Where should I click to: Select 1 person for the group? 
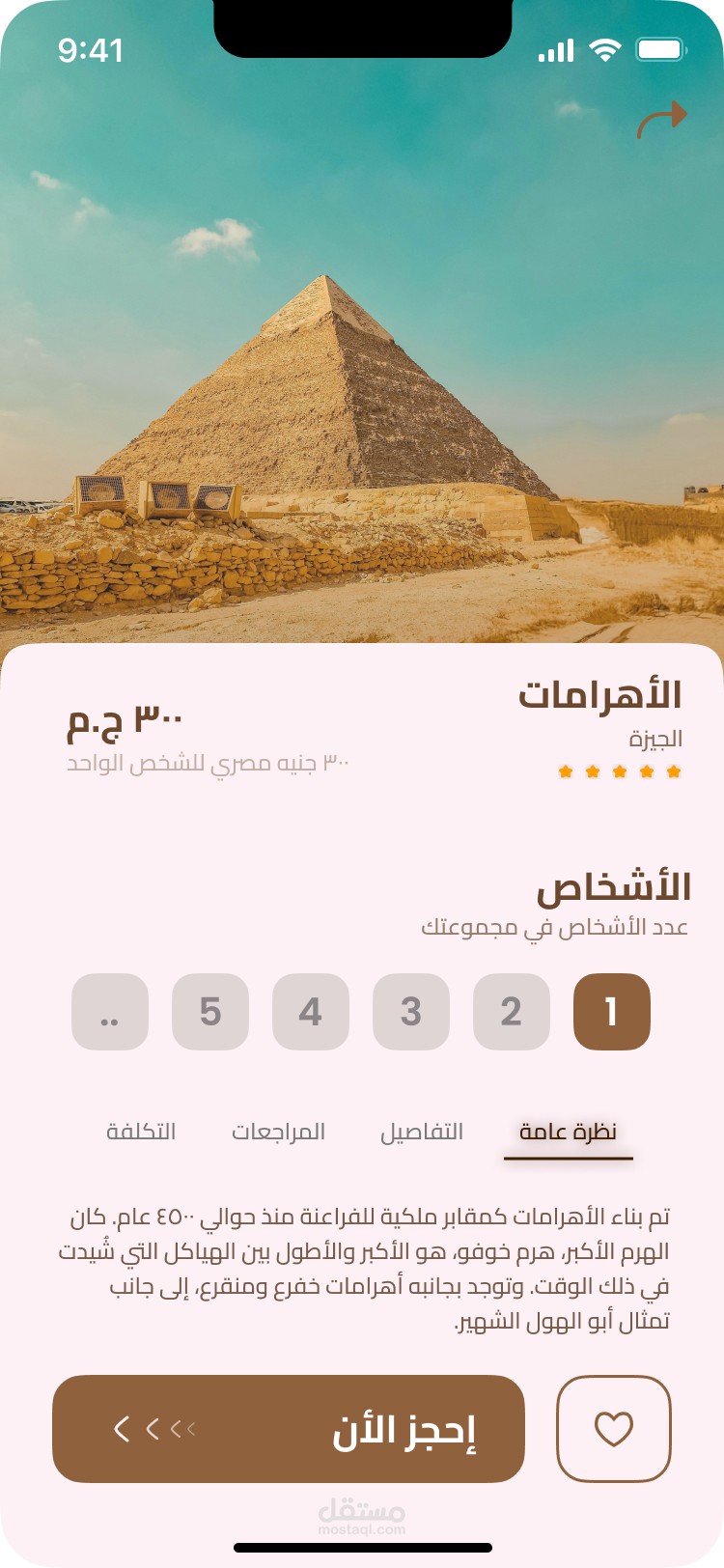[x=612, y=1012]
